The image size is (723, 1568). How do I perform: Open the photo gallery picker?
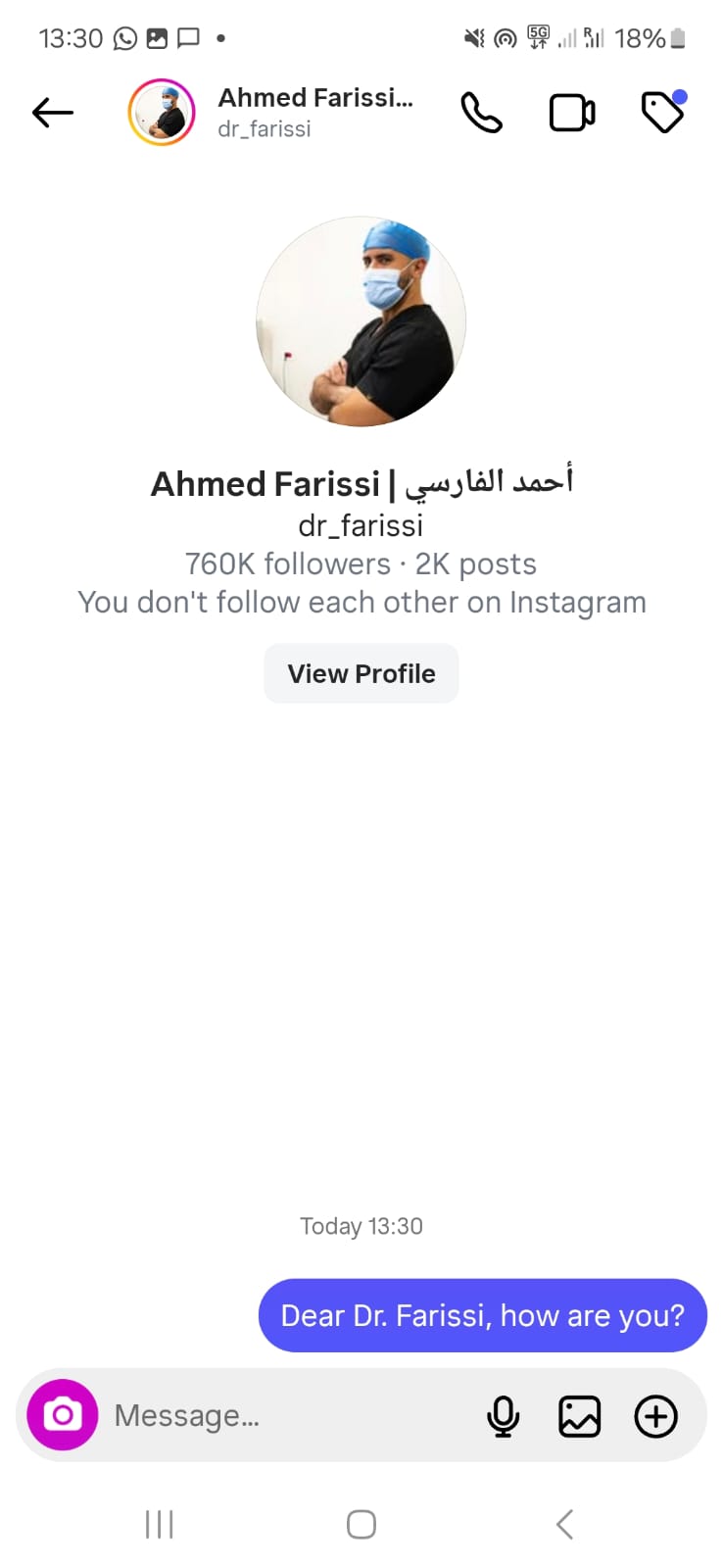(579, 1416)
